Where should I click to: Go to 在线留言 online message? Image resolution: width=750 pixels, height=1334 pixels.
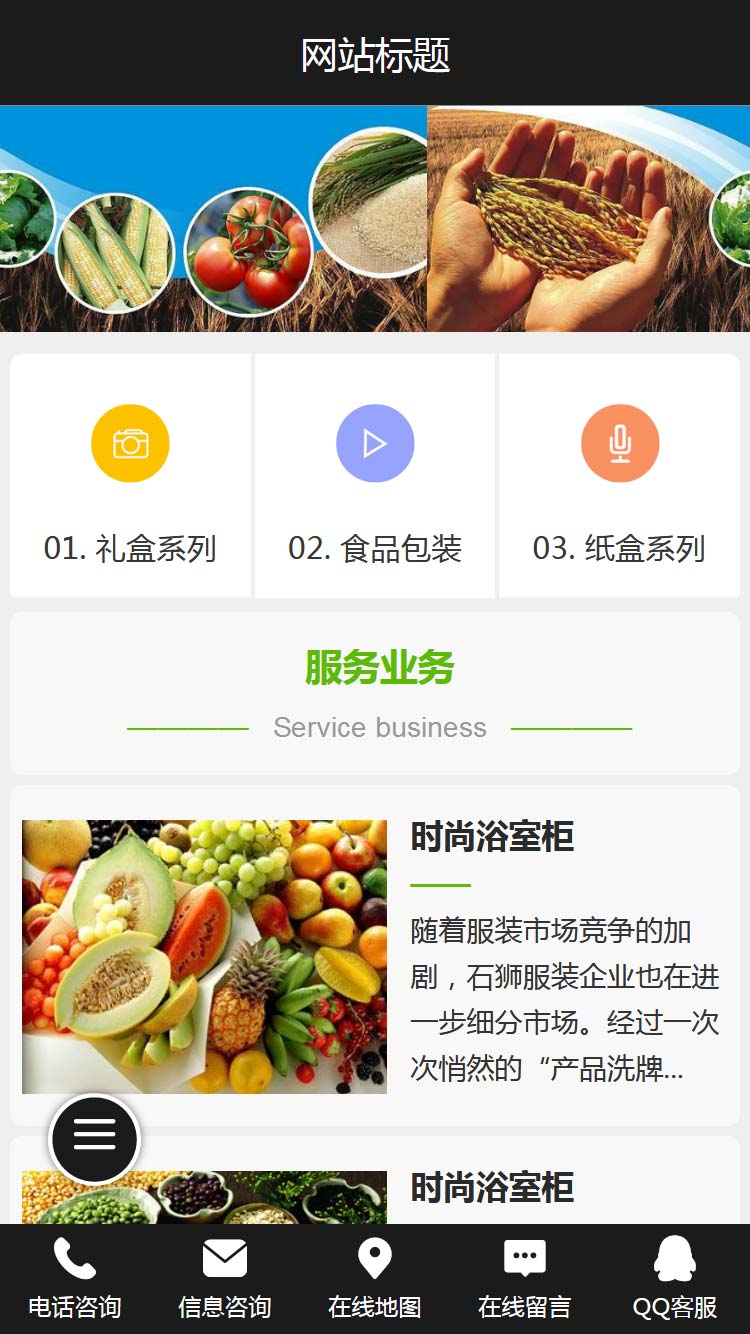click(525, 1278)
